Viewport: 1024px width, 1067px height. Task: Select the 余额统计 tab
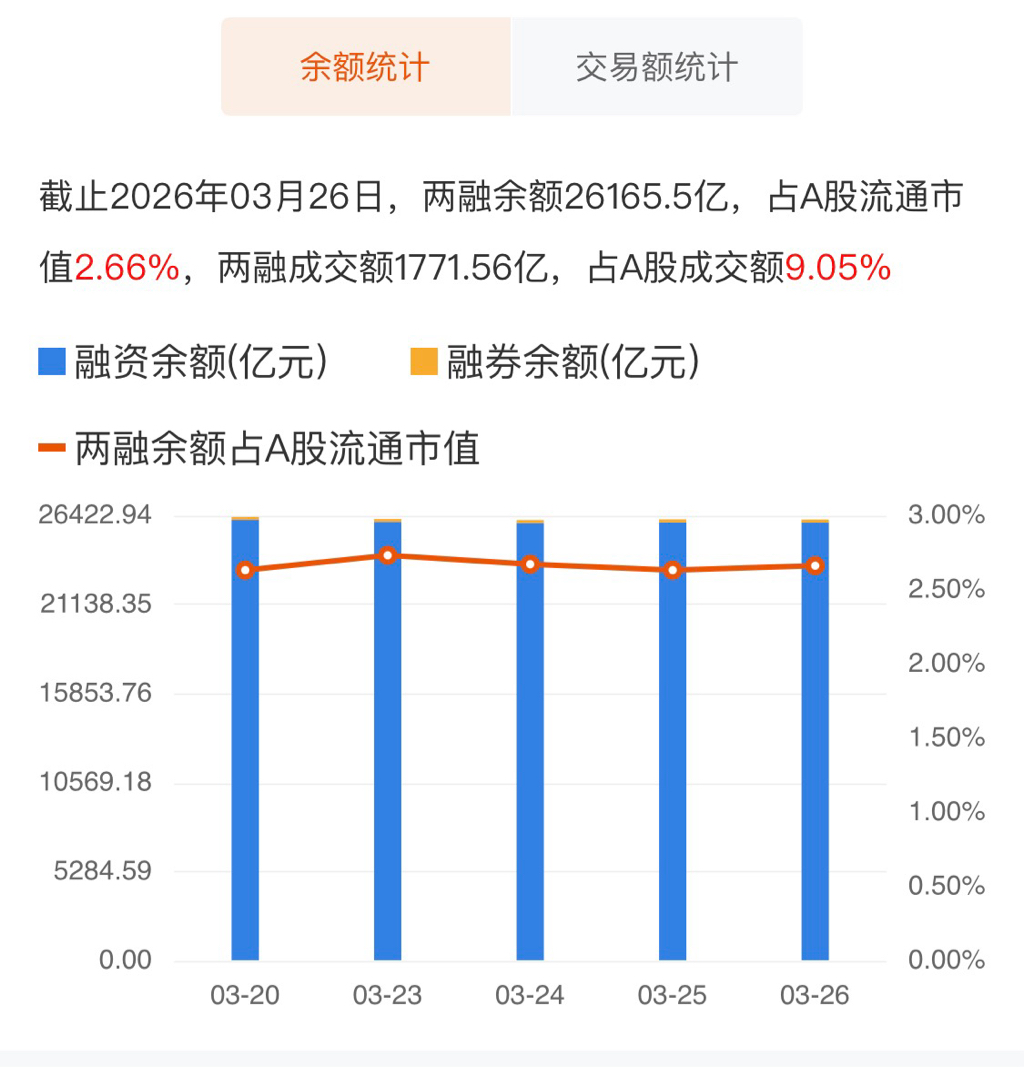tap(365, 67)
